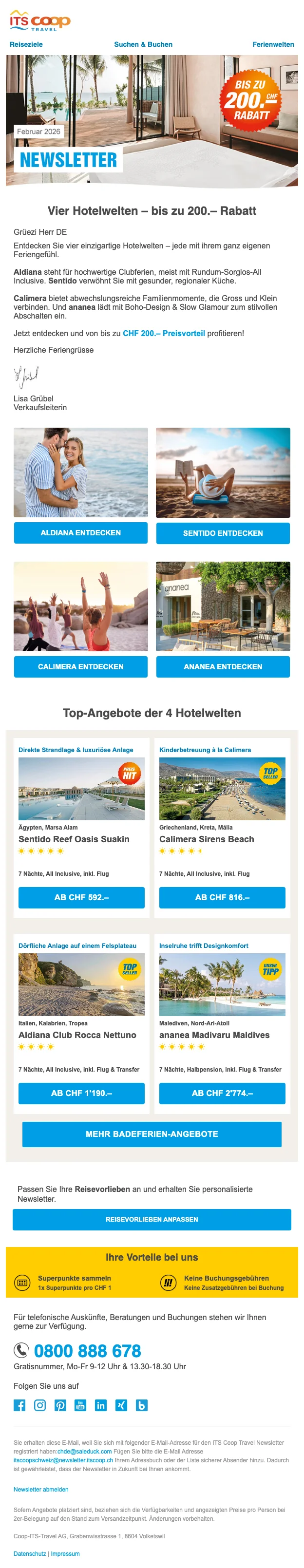The height and width of the screenshot is (1568, 304).
Task: Open Aldiana Club Rocca Nettuno AB CHF 1'190
Action: pos(81,1093)
